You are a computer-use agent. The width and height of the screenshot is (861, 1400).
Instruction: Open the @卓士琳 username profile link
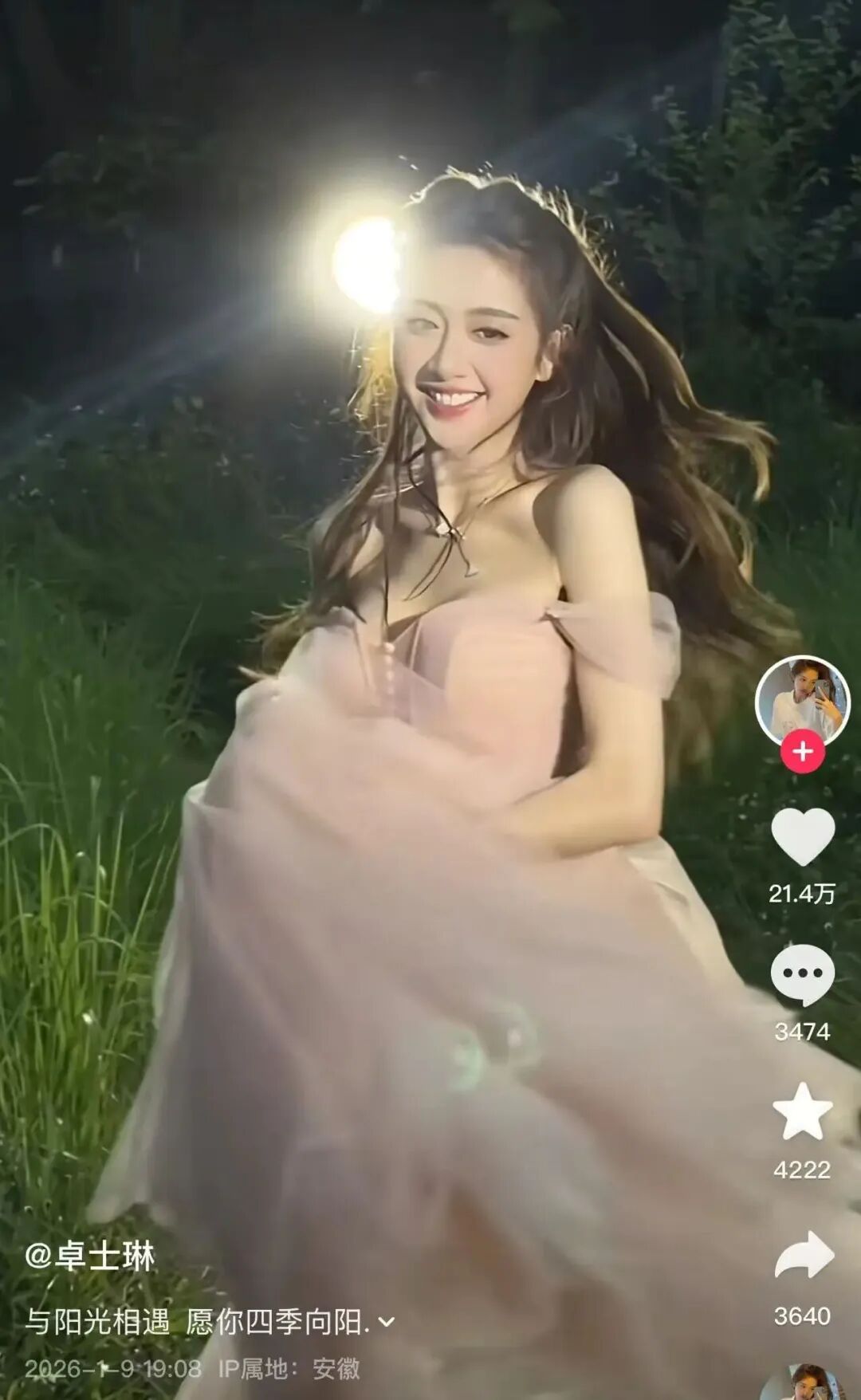click(90, 1256)
